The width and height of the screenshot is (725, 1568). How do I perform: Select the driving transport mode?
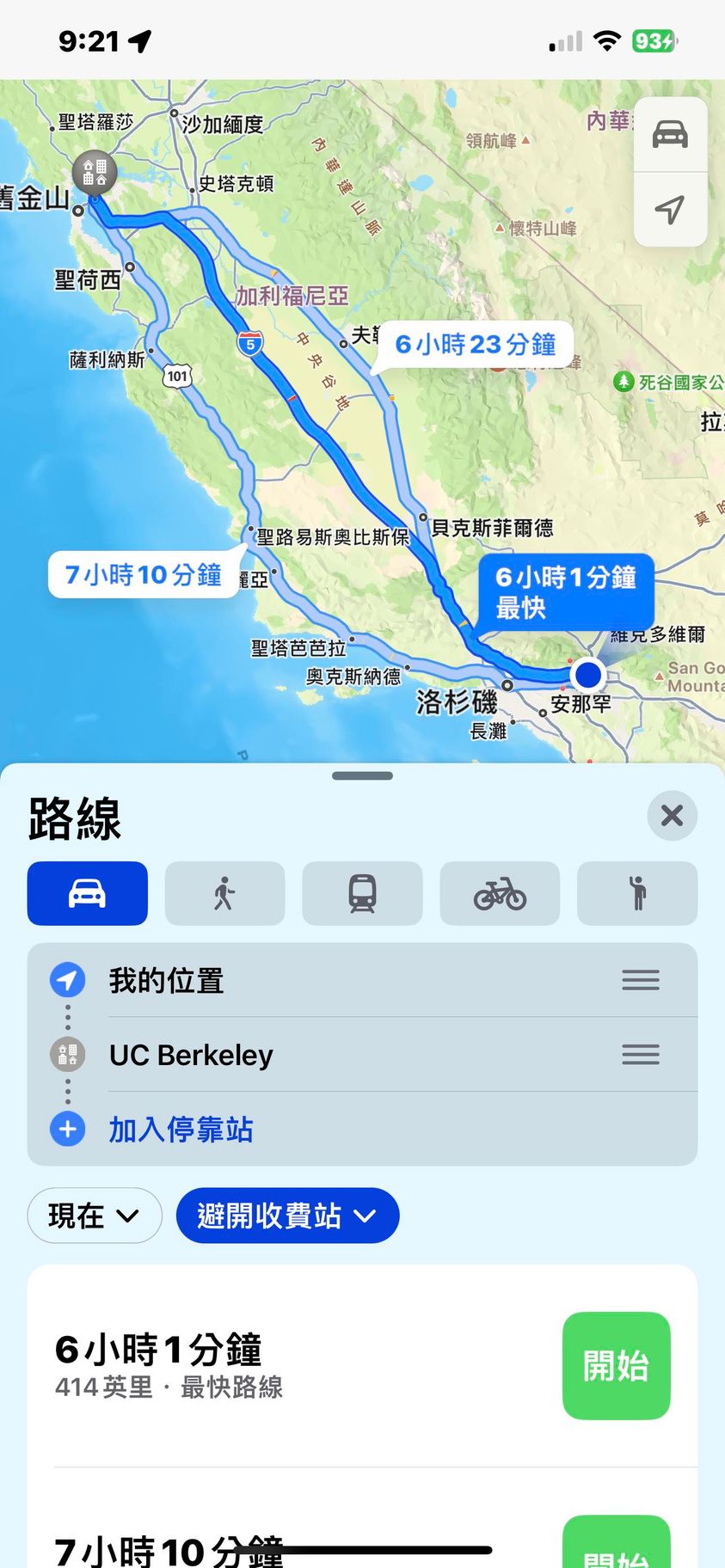tap(88, 893)
